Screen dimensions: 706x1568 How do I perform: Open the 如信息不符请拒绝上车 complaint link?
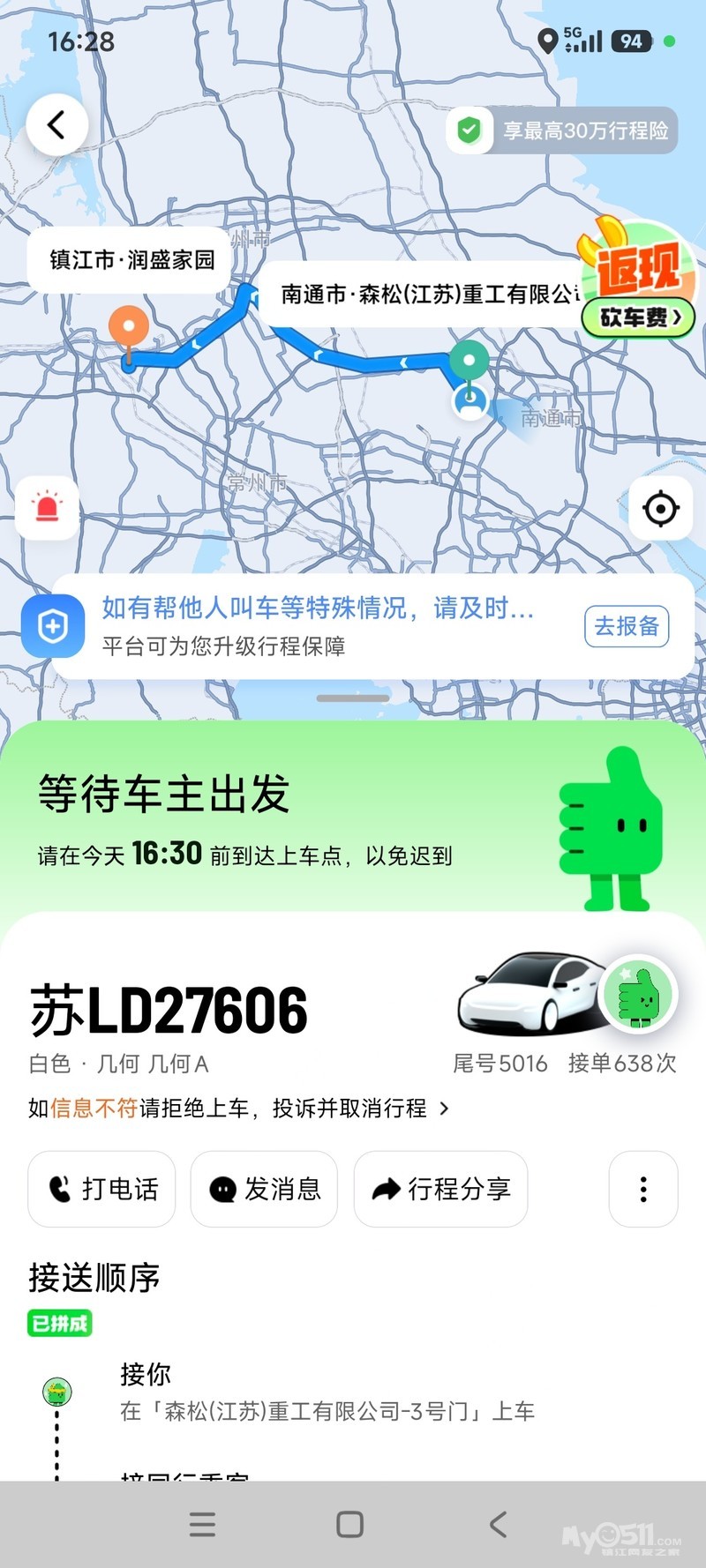238,1108
